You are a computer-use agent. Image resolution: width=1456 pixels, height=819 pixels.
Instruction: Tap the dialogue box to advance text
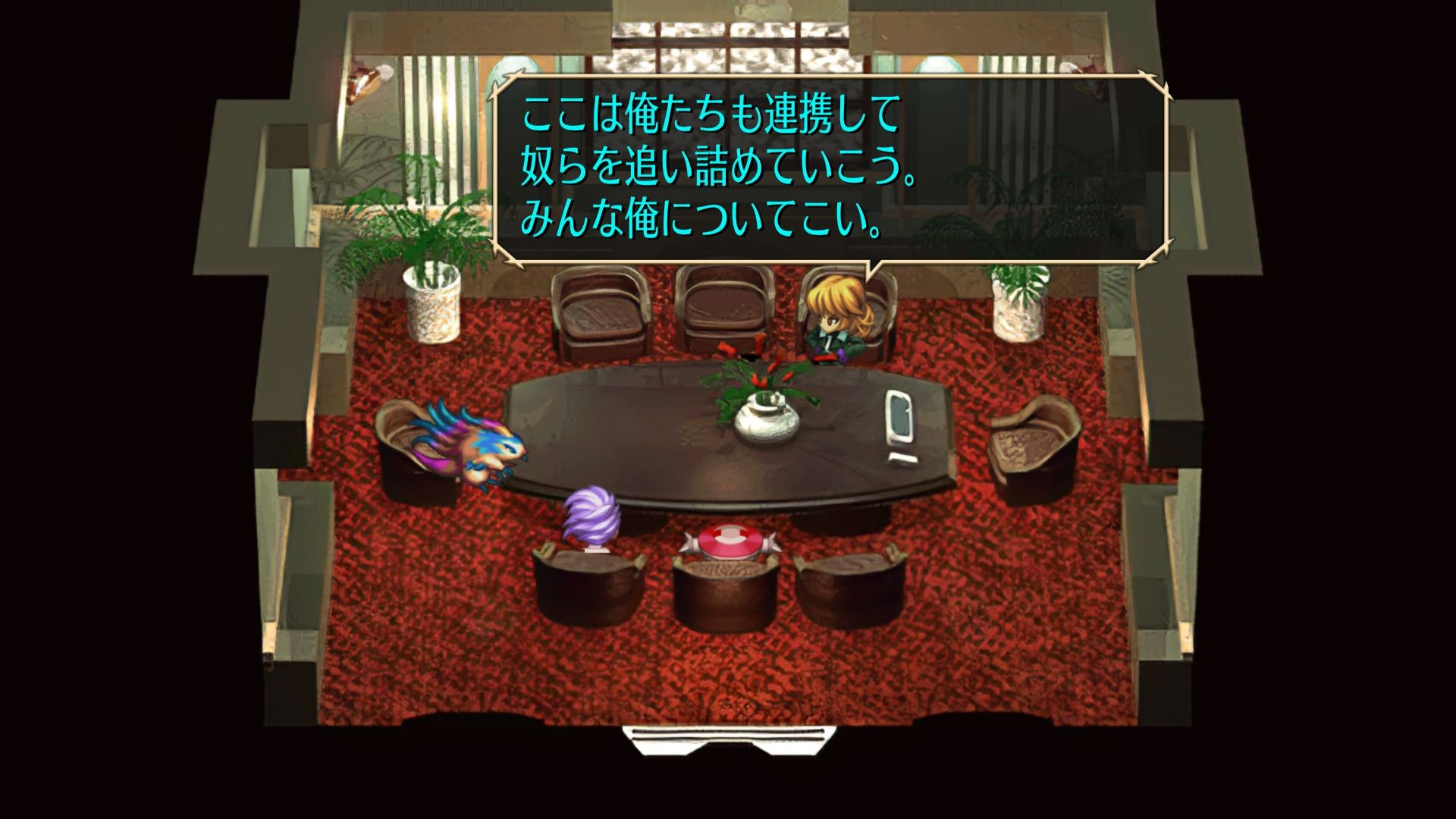[x=829, y=170]
